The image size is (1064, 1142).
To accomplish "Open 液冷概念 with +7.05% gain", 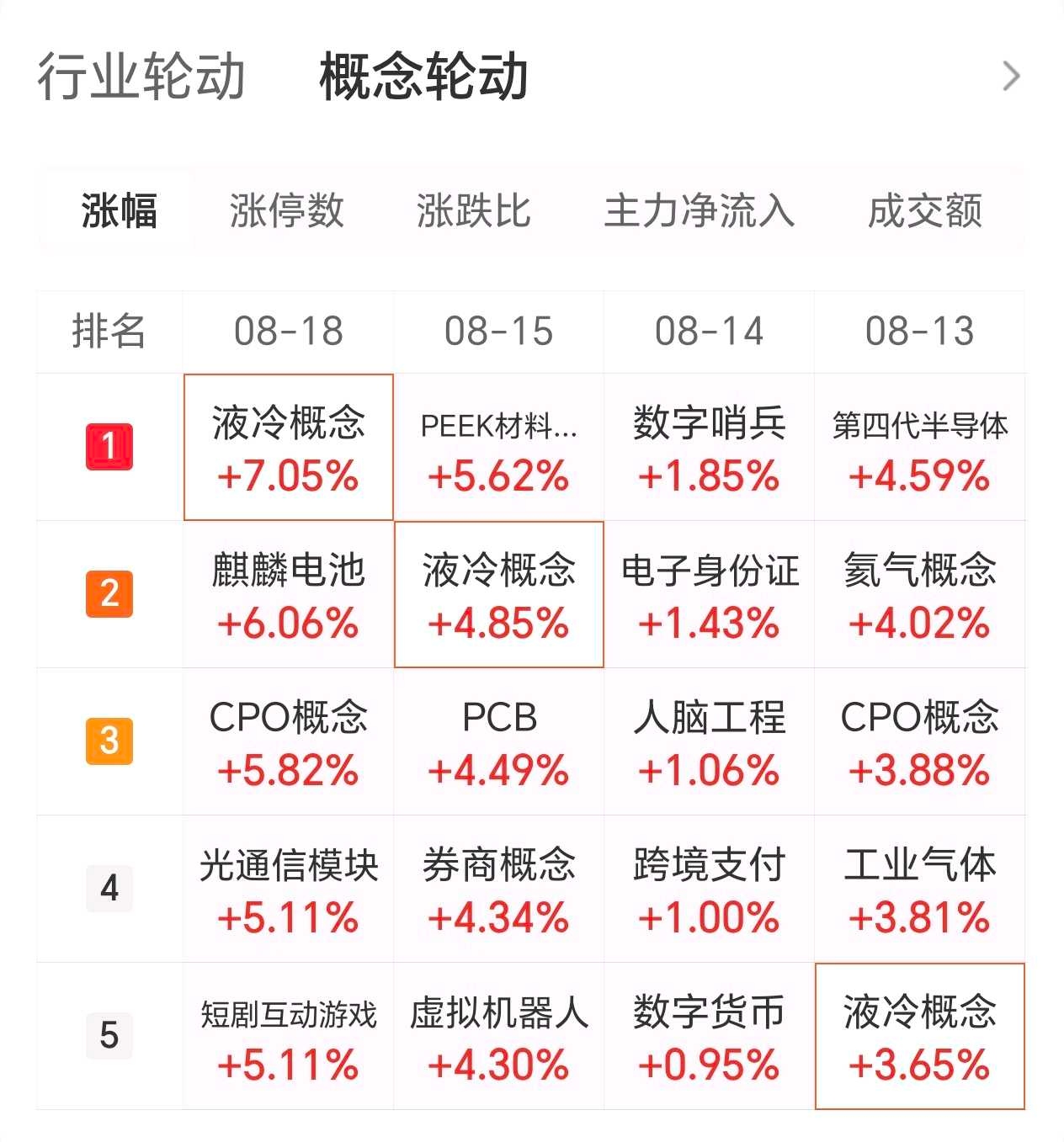I will pos(288,448).
